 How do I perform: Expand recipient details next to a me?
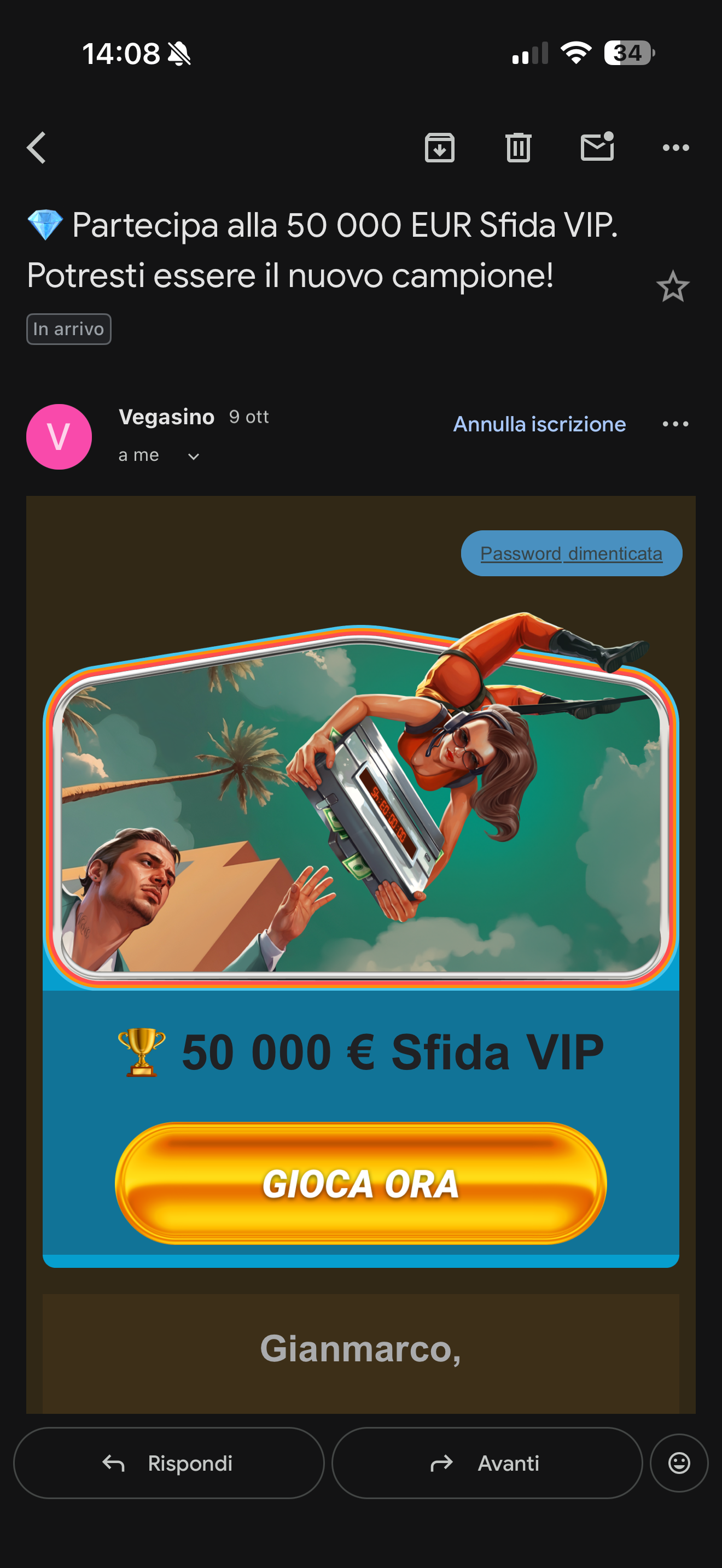pos(194,457)
